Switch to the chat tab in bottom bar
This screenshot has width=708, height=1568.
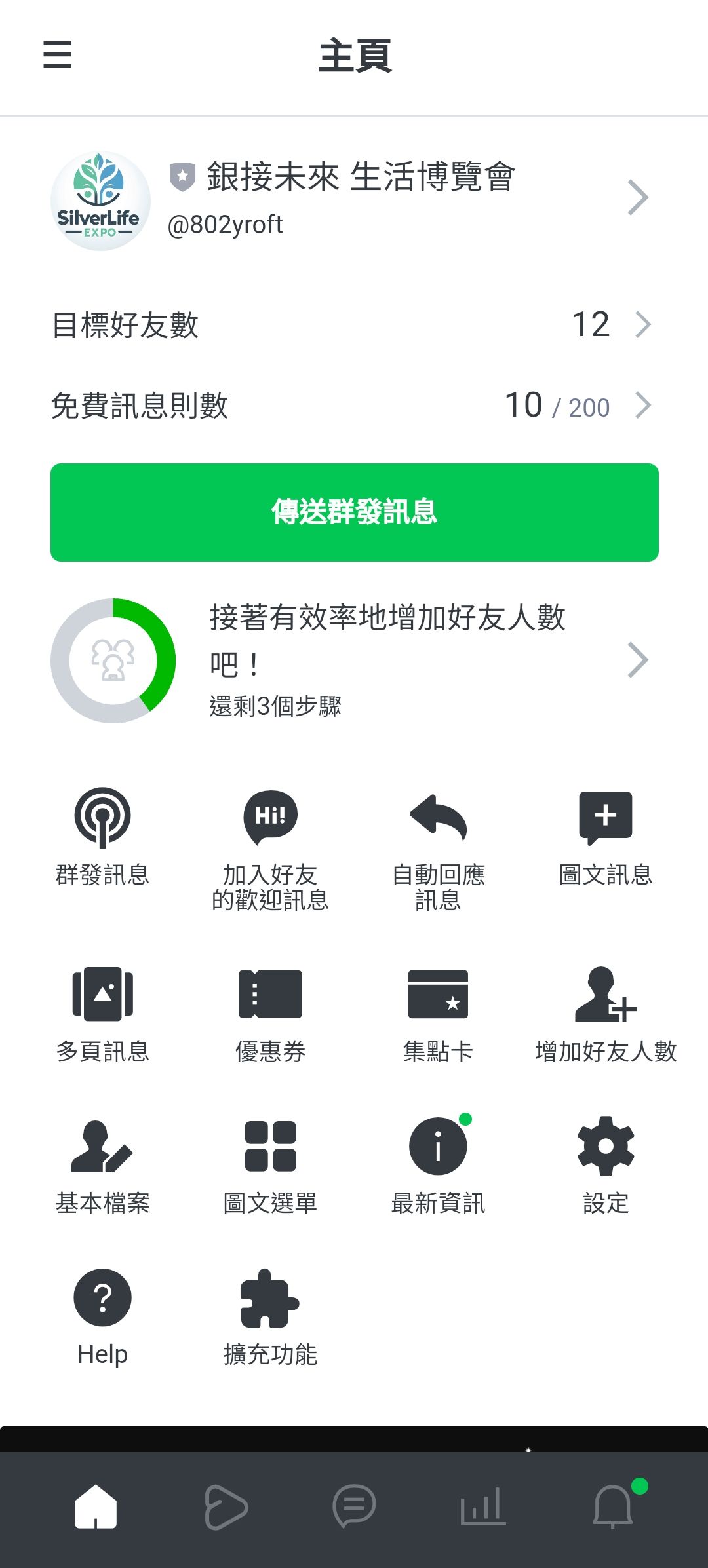pyautogui.click(x=354, y=1506)
